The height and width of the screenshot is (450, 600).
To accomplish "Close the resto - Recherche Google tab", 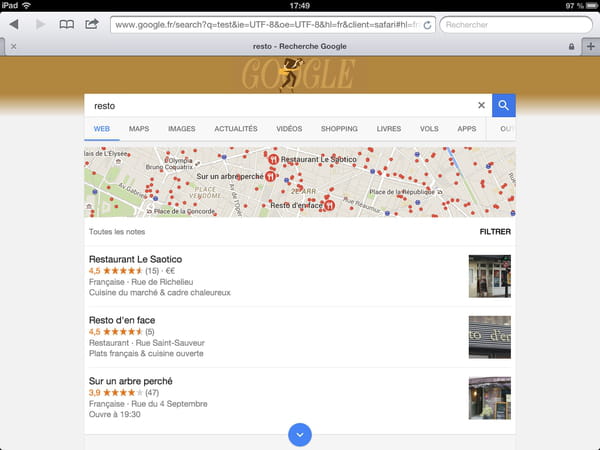I will 11,47.
